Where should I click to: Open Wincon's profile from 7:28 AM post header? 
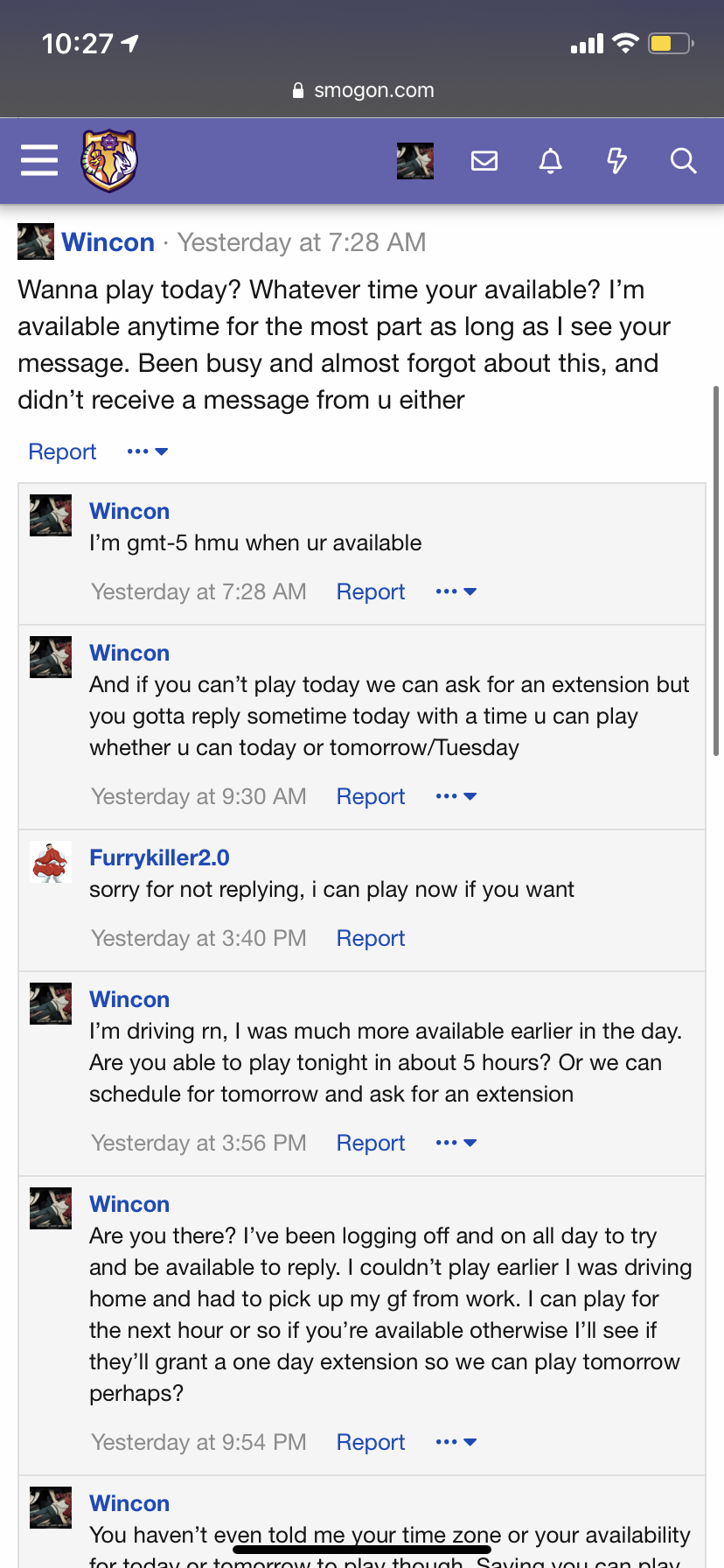(108, 242)
